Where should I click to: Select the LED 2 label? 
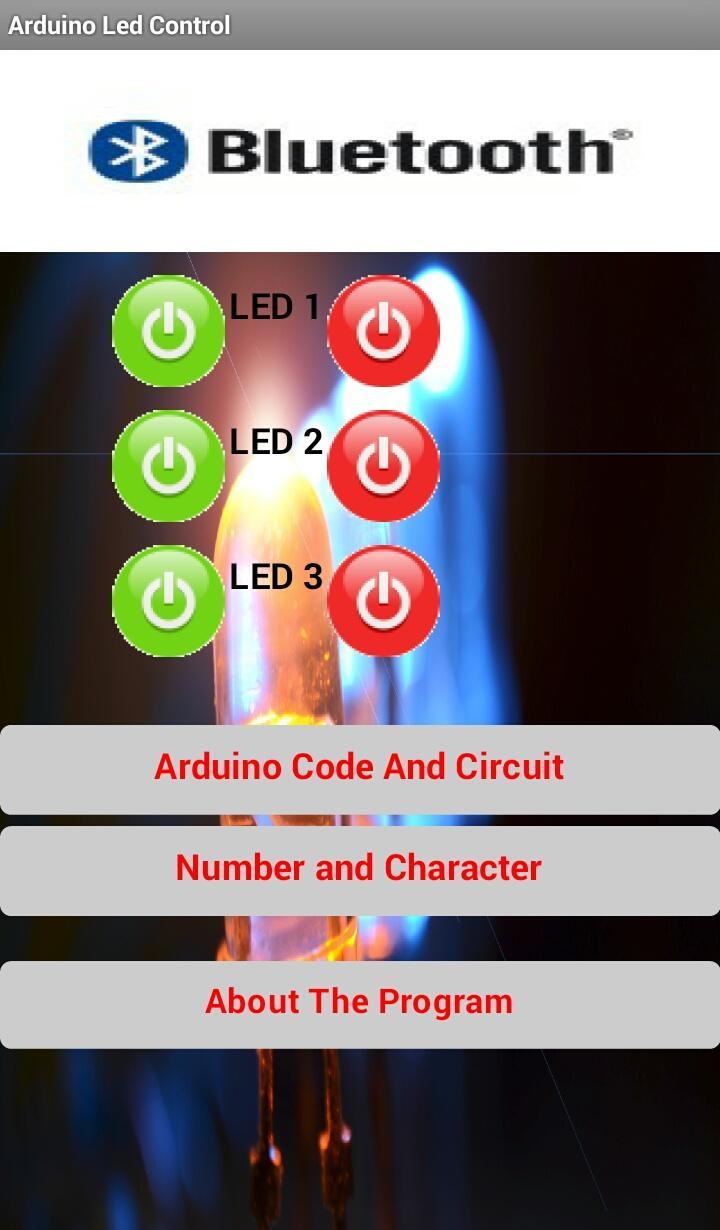point(274,442)
